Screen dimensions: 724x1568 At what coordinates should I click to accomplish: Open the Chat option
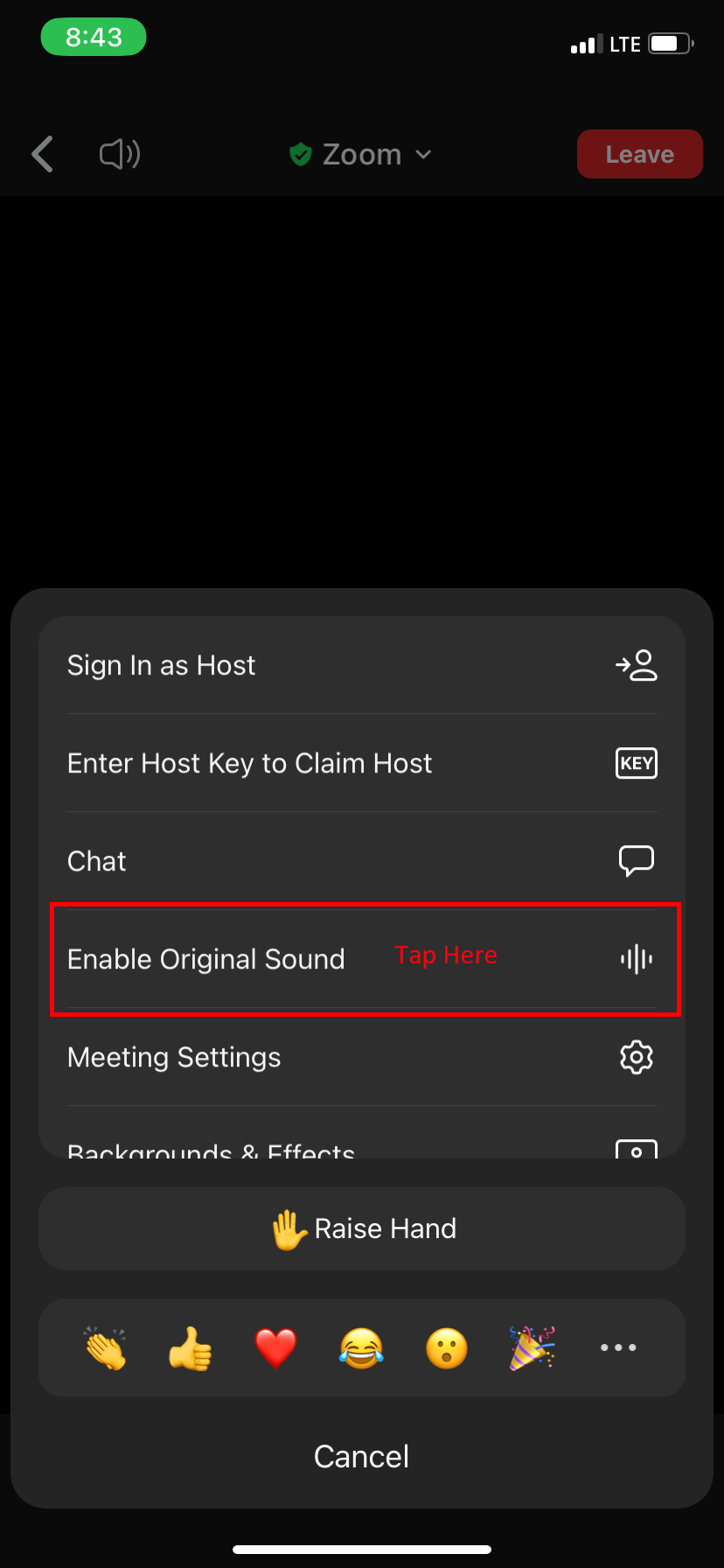[361, 862]
